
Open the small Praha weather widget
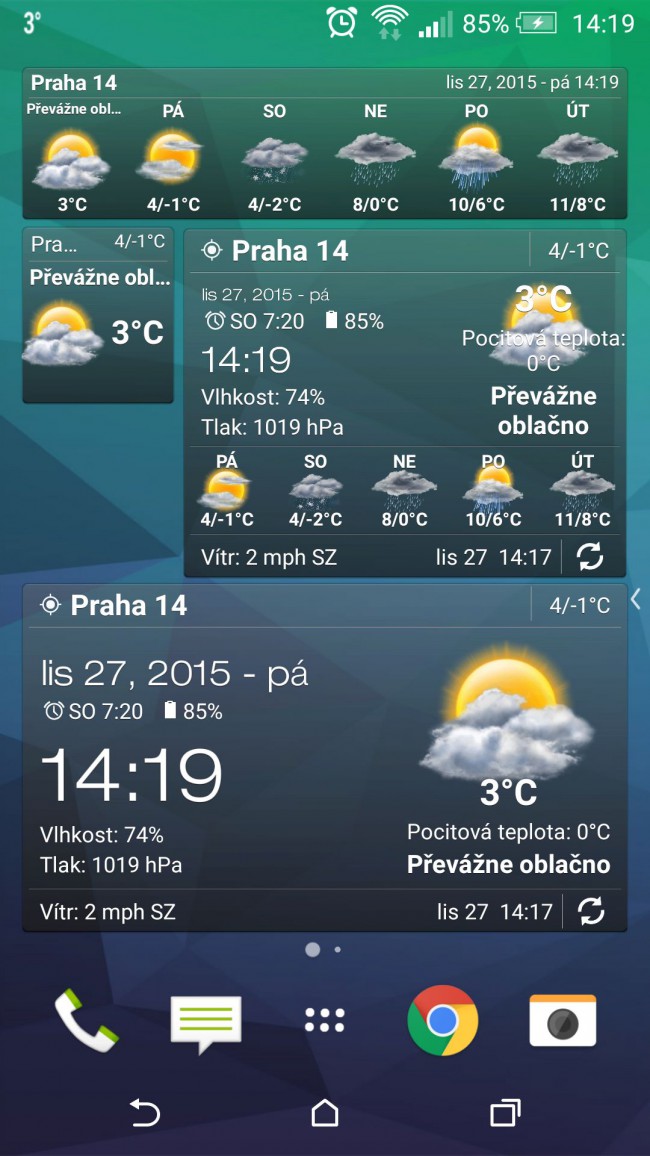97,315
